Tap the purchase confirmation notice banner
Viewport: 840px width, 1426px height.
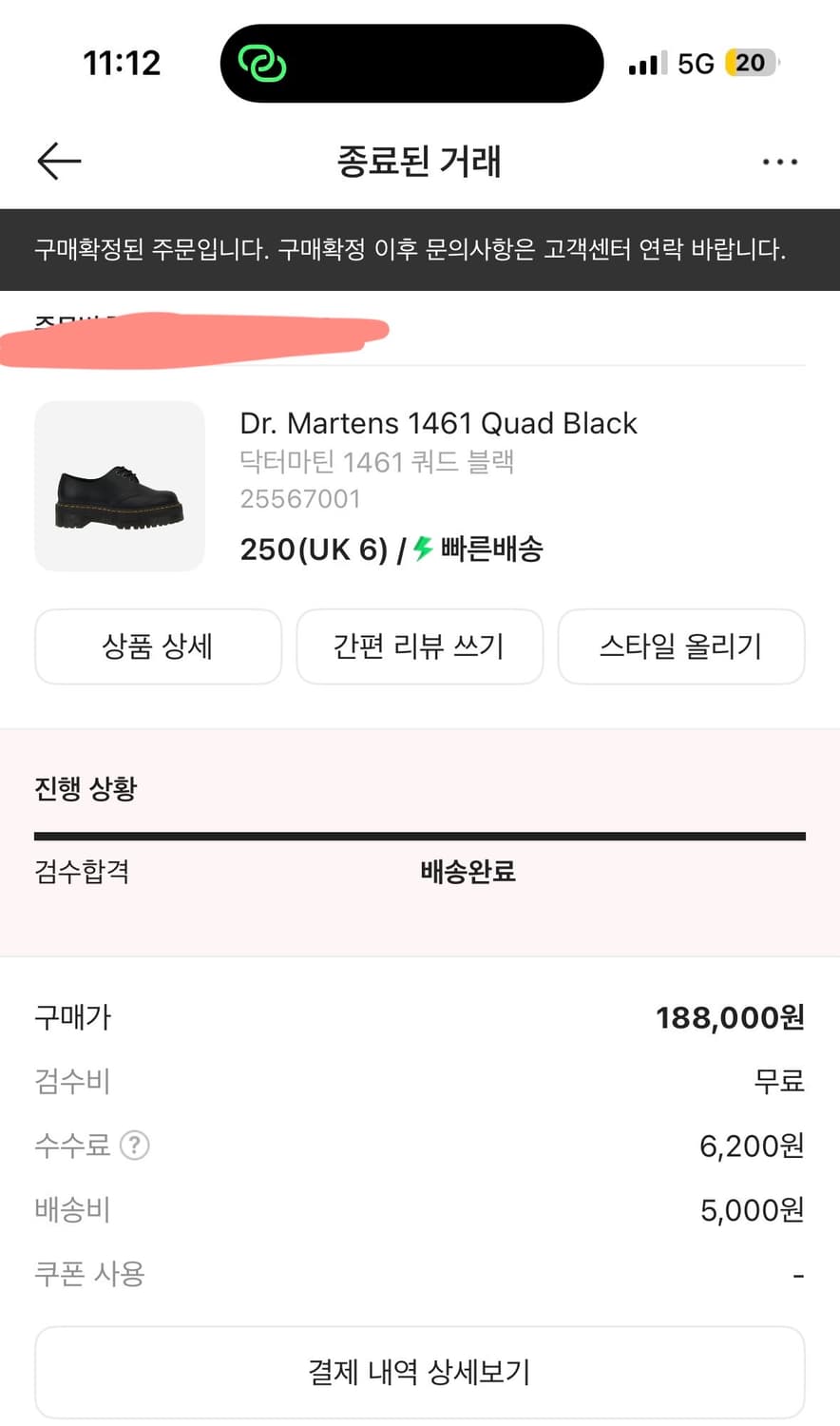point(419,249)
